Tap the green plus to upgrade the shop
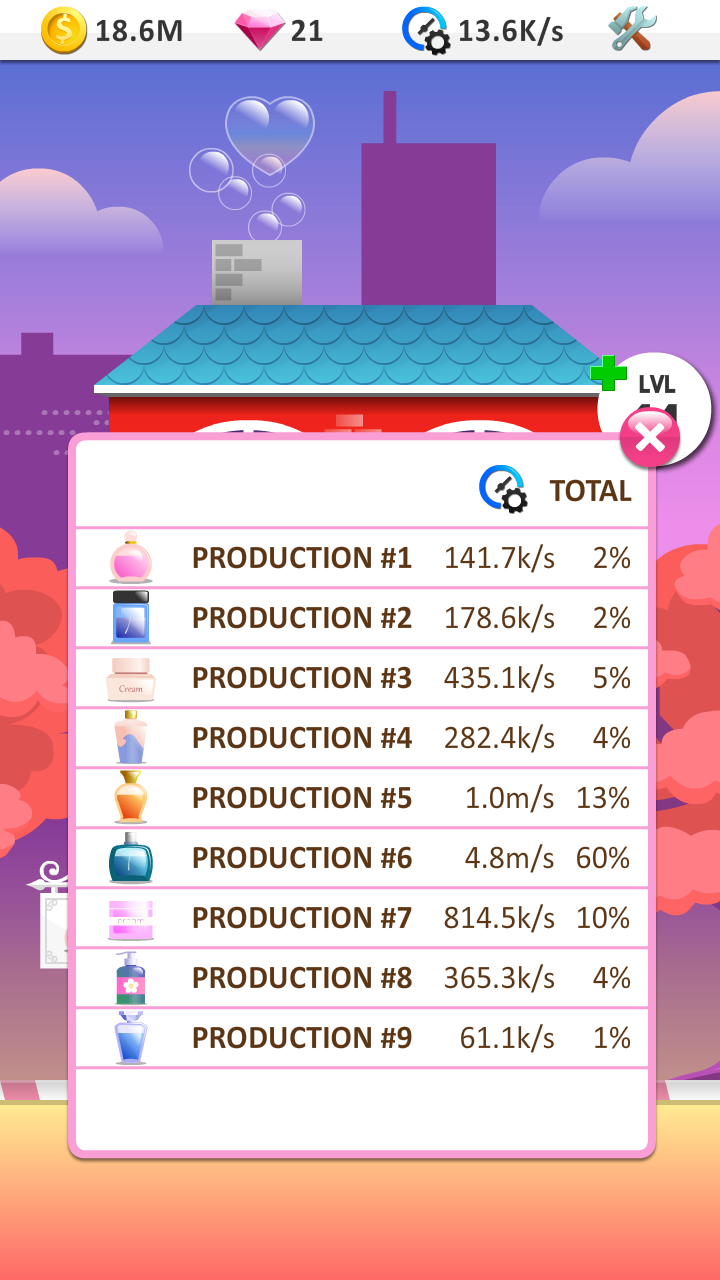This screenshot has height=1280, width=720. click(x=610, y=375)
